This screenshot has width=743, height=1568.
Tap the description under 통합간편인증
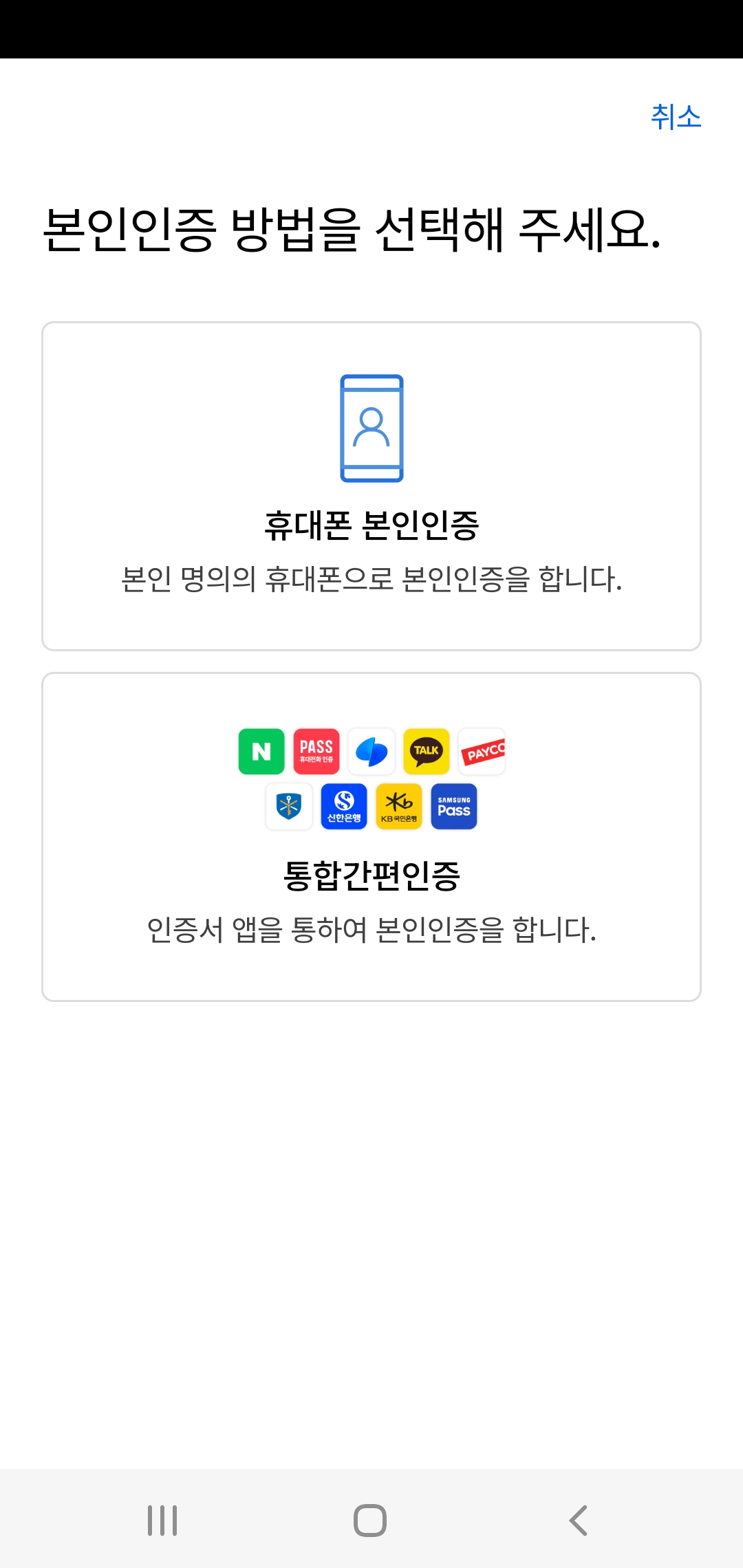[371, 930]
